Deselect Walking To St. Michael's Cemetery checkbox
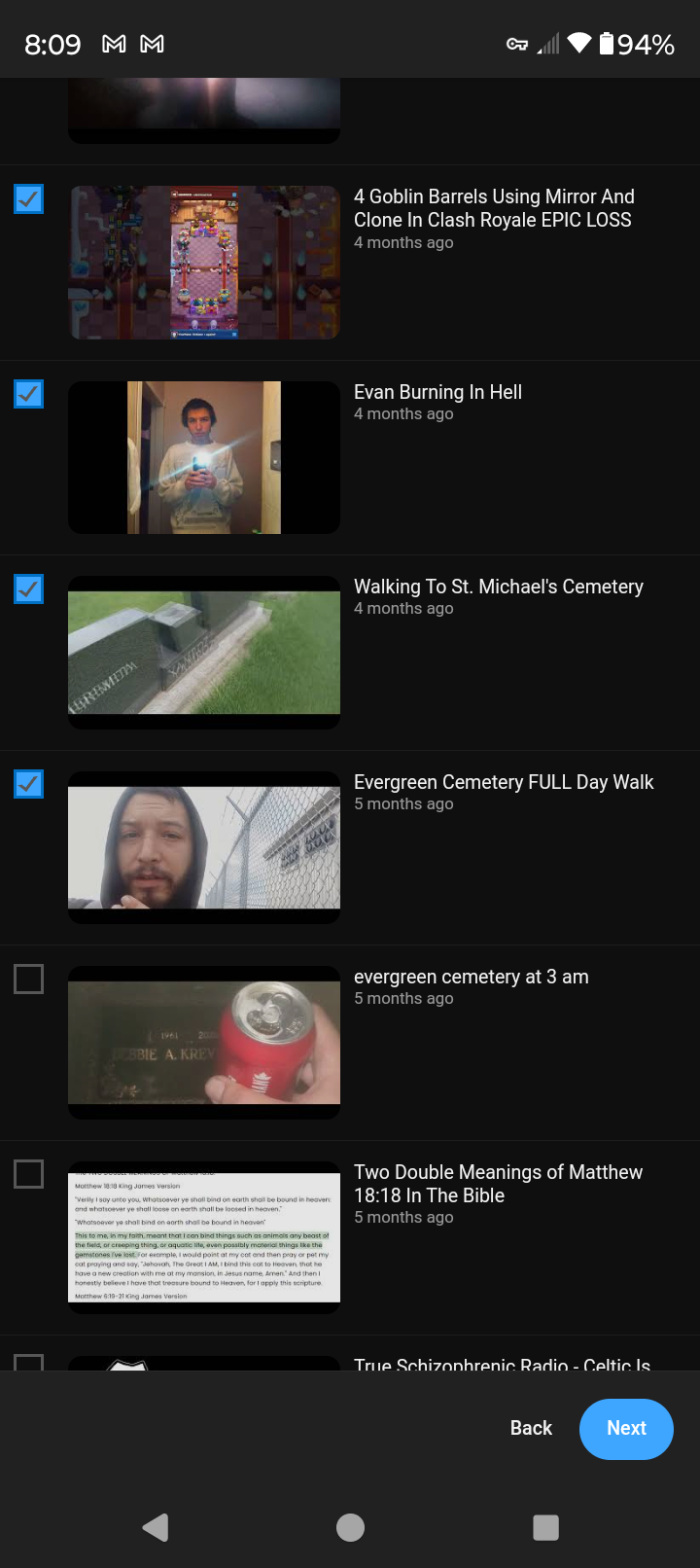 [x=28, y=589]
